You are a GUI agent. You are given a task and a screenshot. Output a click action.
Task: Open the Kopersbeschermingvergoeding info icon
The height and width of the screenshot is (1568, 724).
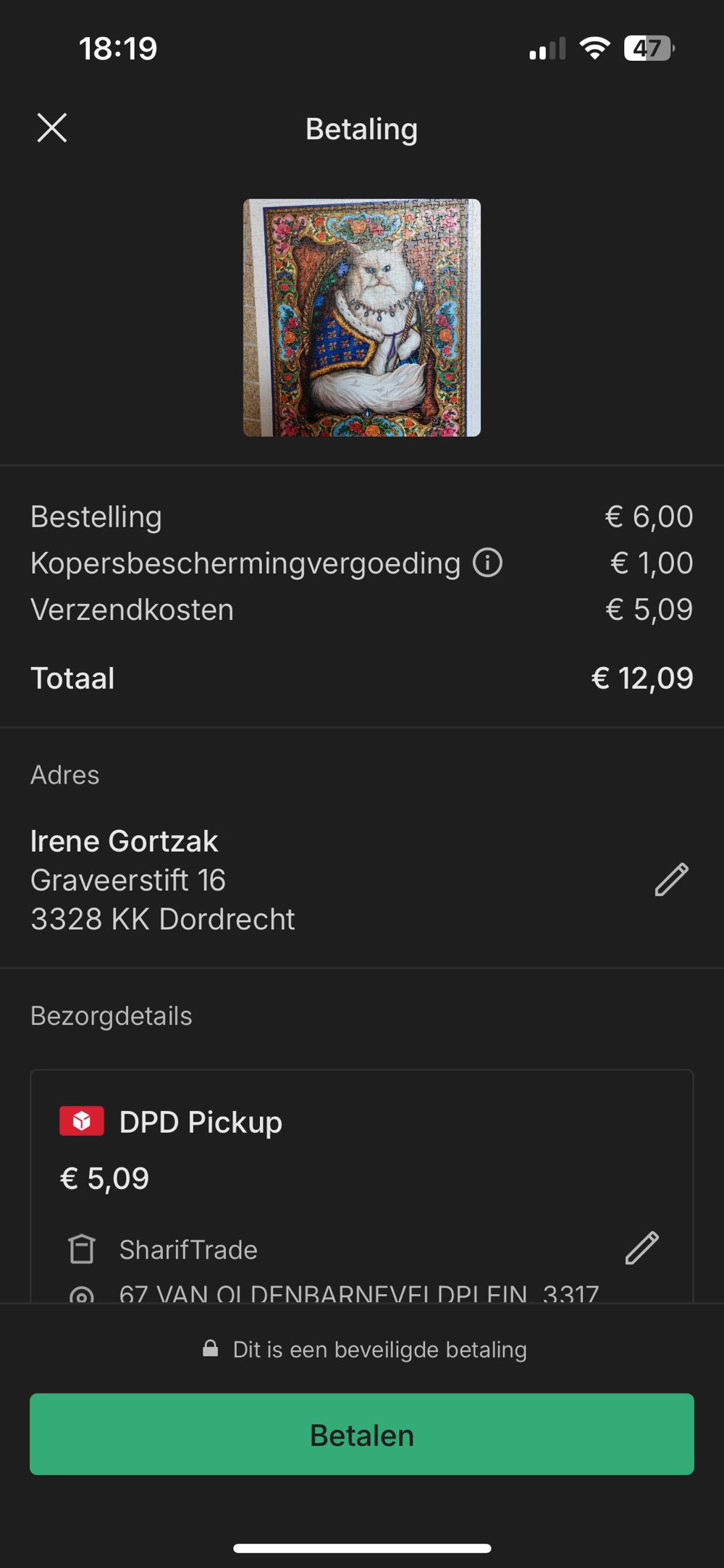[x=487, y=563]
